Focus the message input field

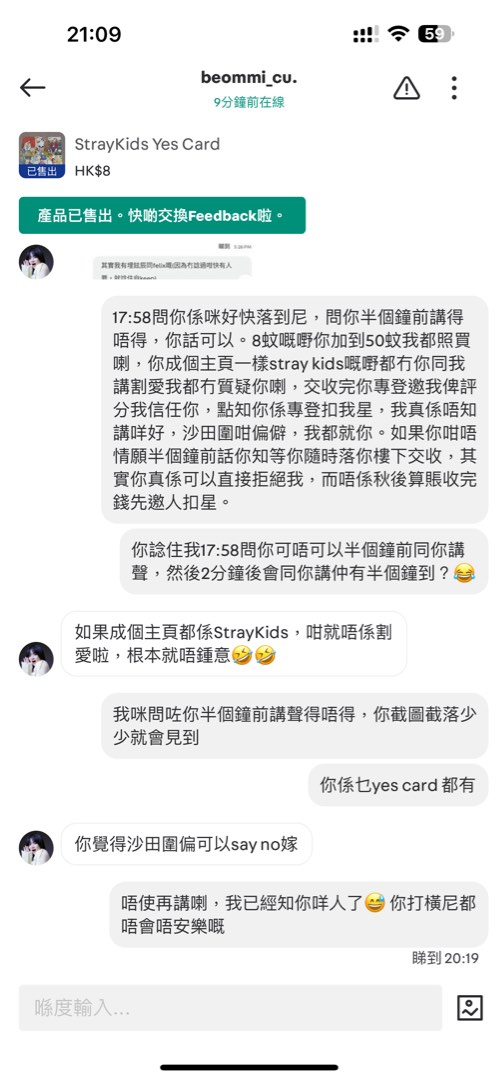click(x=230, y=1008)
